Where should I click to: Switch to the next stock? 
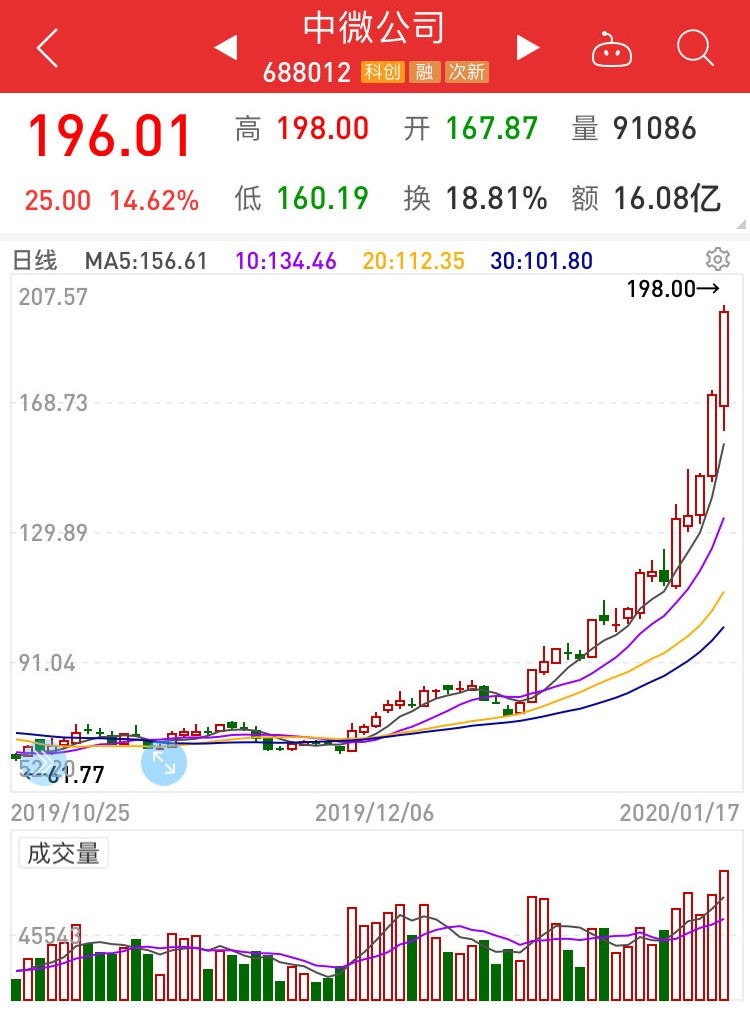pos(527,47)
